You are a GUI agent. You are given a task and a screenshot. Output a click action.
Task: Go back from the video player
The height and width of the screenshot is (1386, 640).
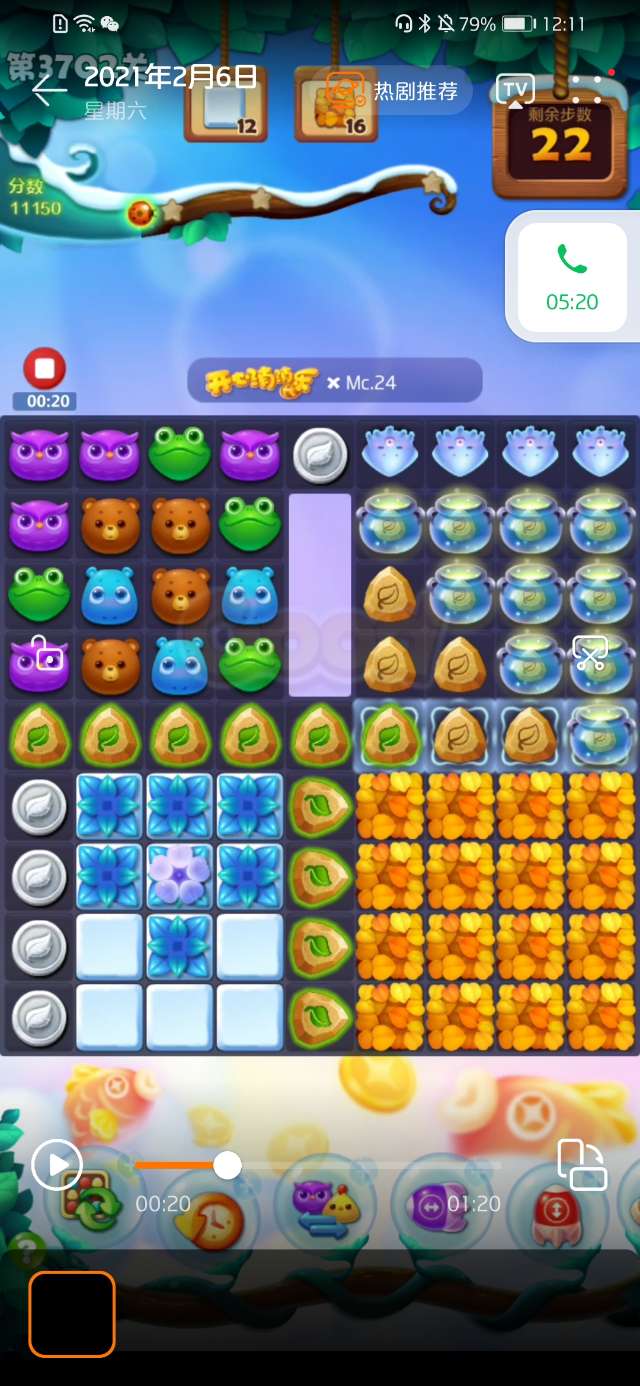47,90
